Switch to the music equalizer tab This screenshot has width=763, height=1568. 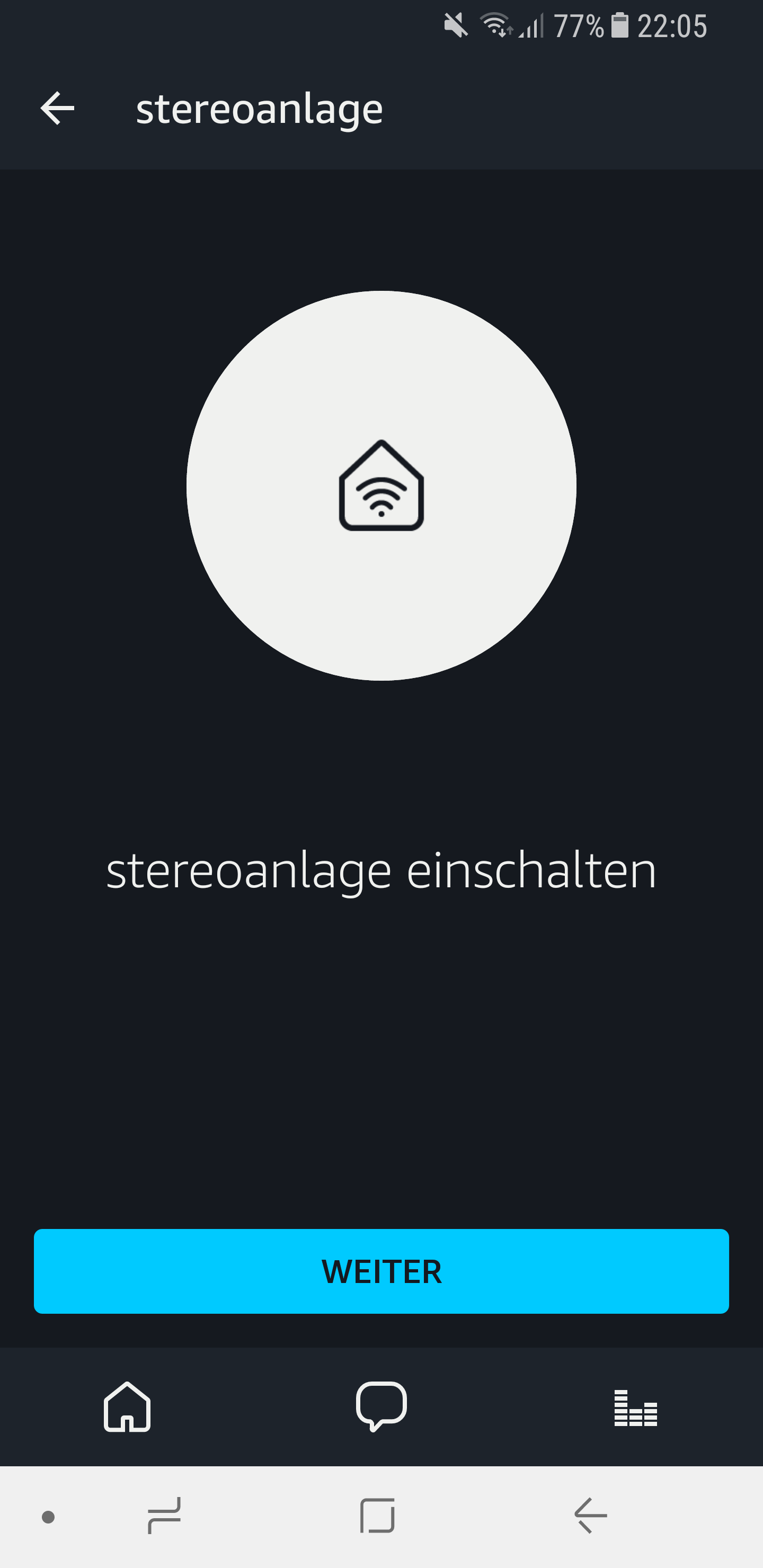[635, 1408]
